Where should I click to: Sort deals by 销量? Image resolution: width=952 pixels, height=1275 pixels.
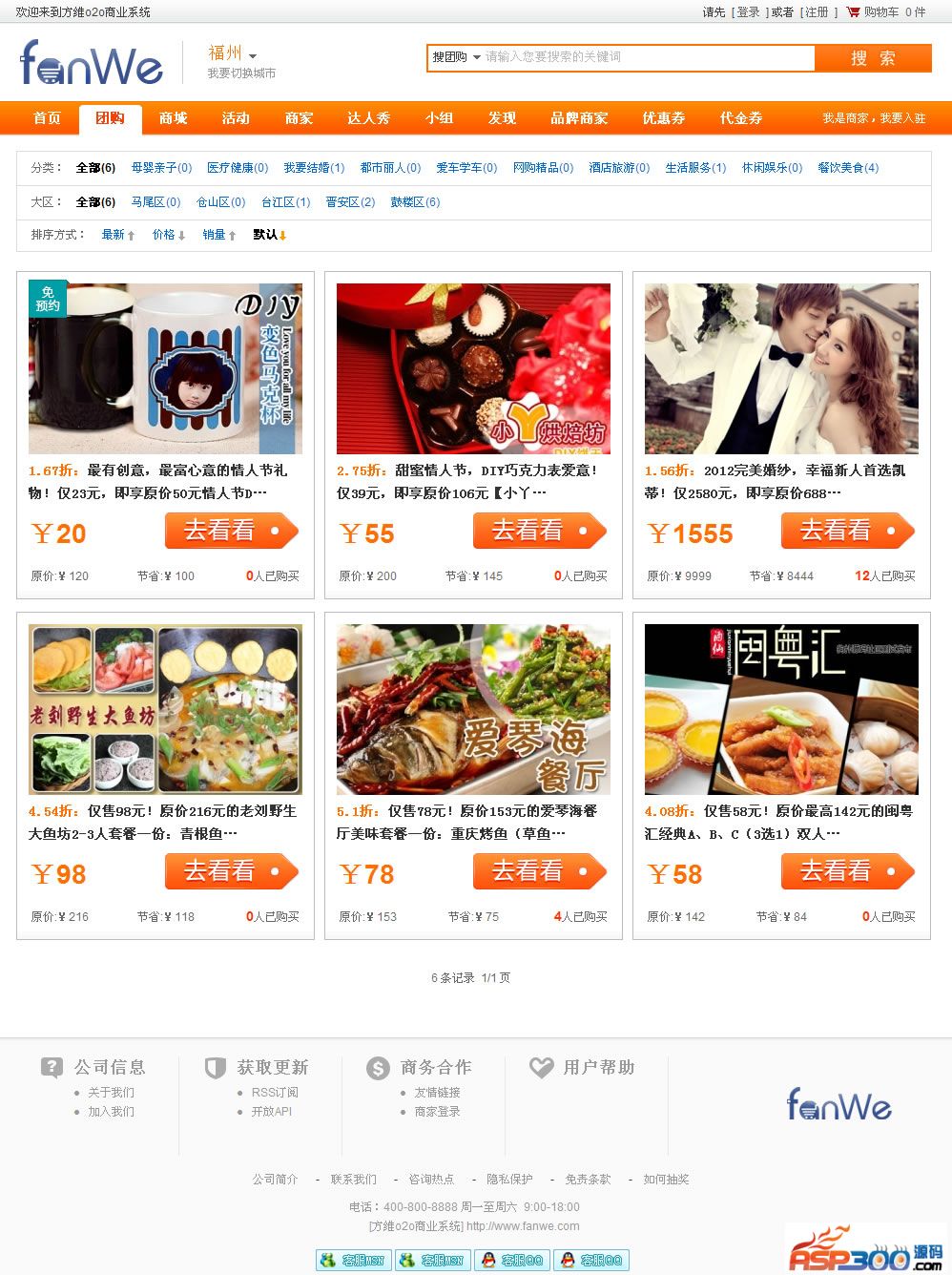coord(218,235)
